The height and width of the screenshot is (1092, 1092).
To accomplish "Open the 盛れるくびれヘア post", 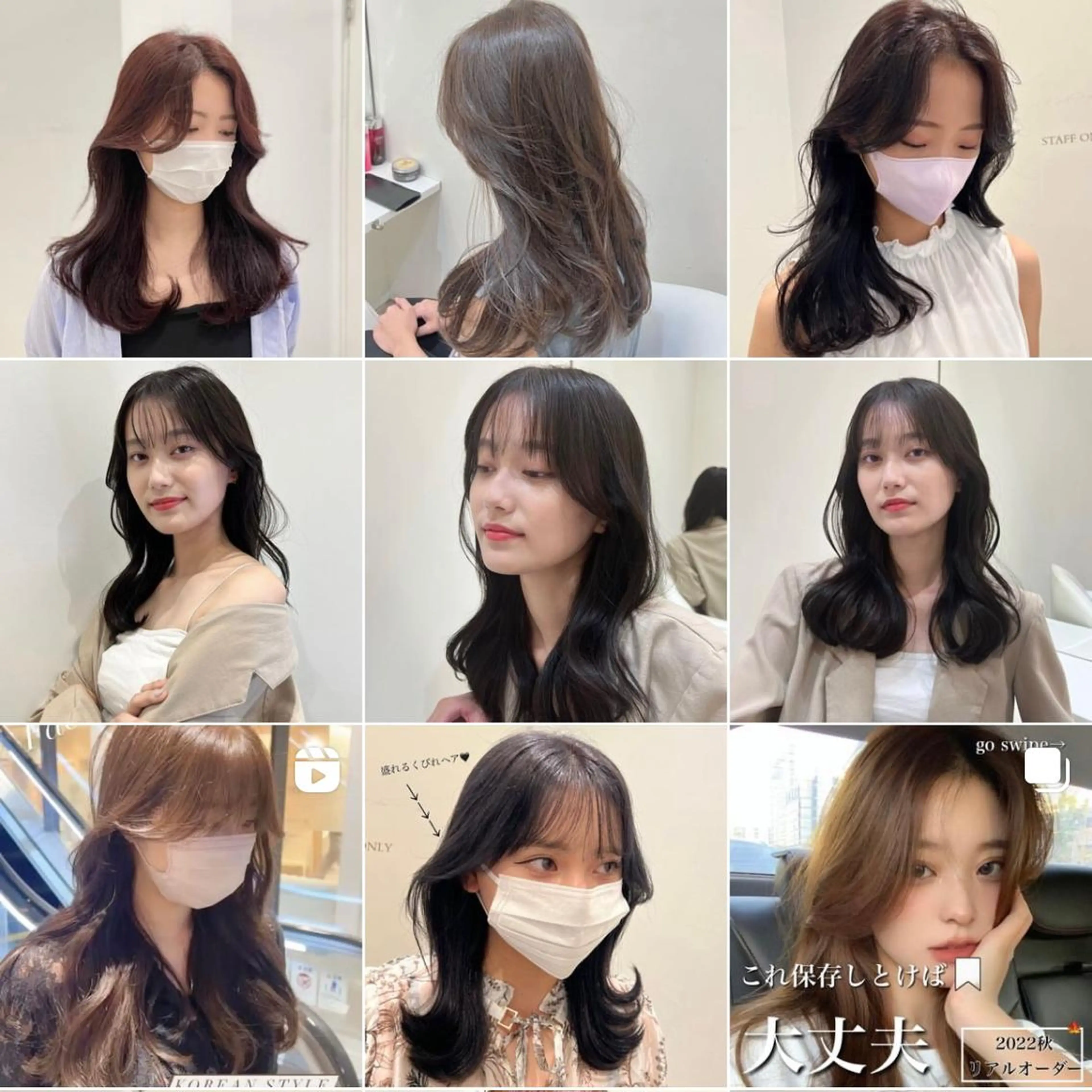I will [545, 907].
